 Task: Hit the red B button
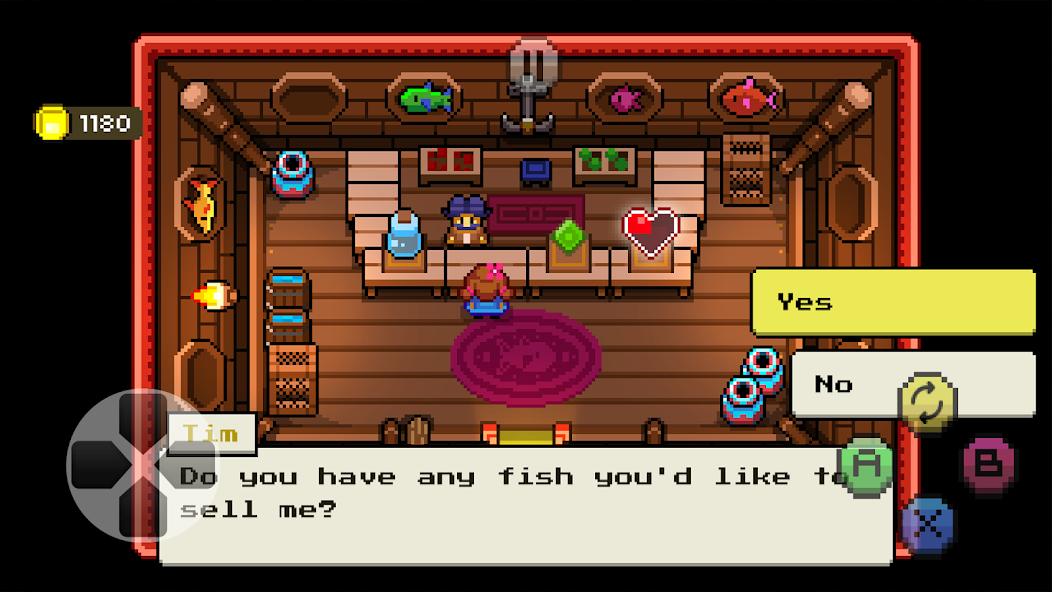coord(988,464)
